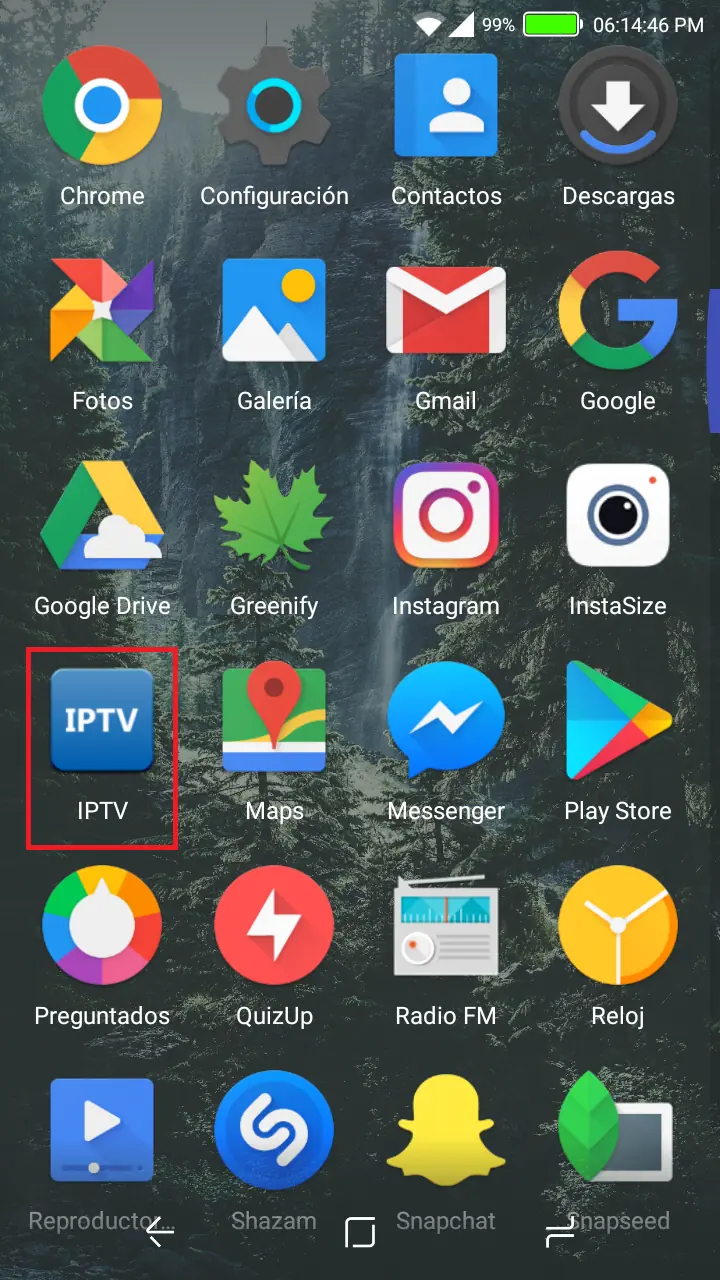
Task: Open Contactos
Action: [x=446, y=105]
